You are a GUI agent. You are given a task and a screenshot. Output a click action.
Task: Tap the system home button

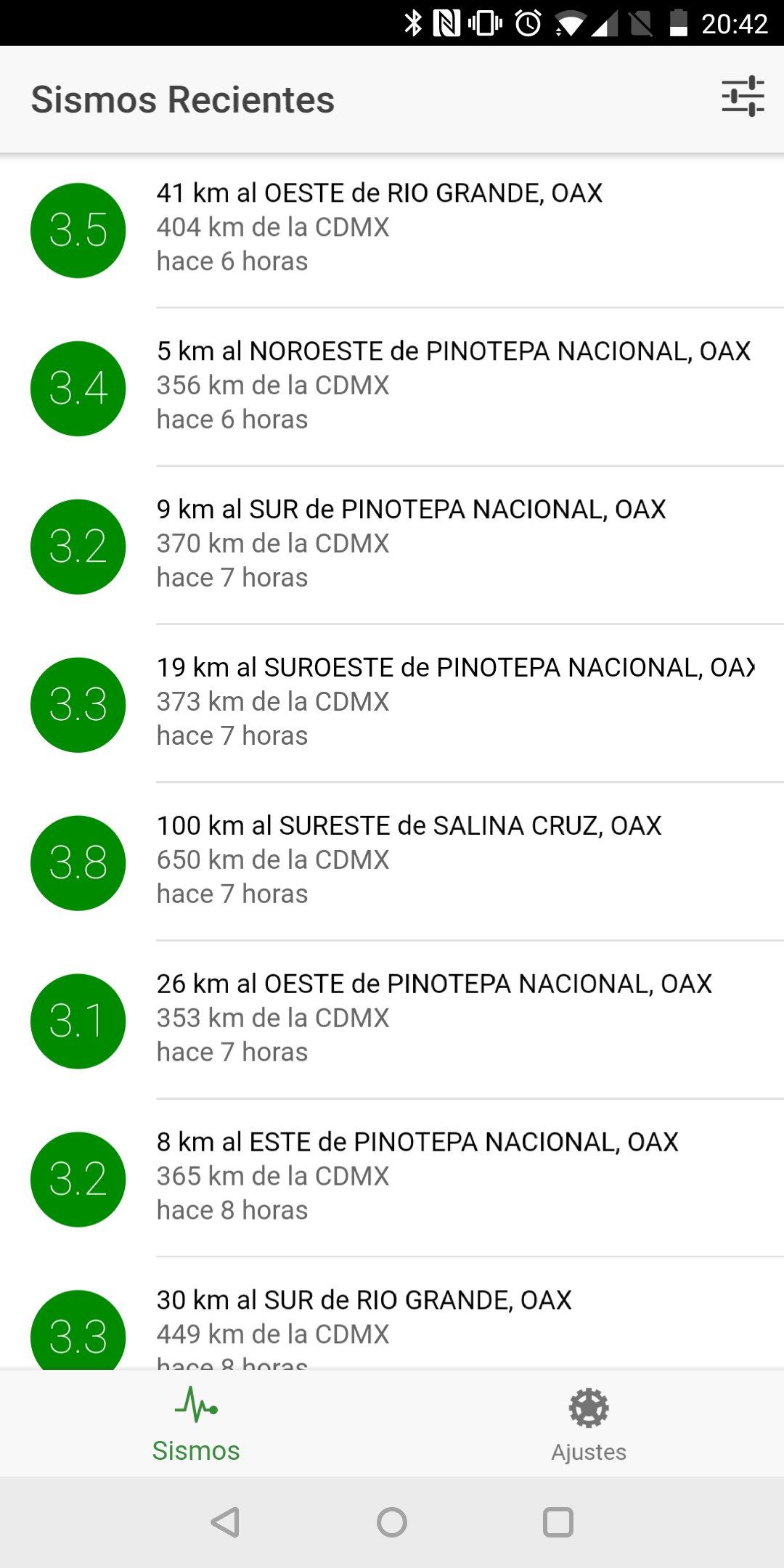[392, 1522]
